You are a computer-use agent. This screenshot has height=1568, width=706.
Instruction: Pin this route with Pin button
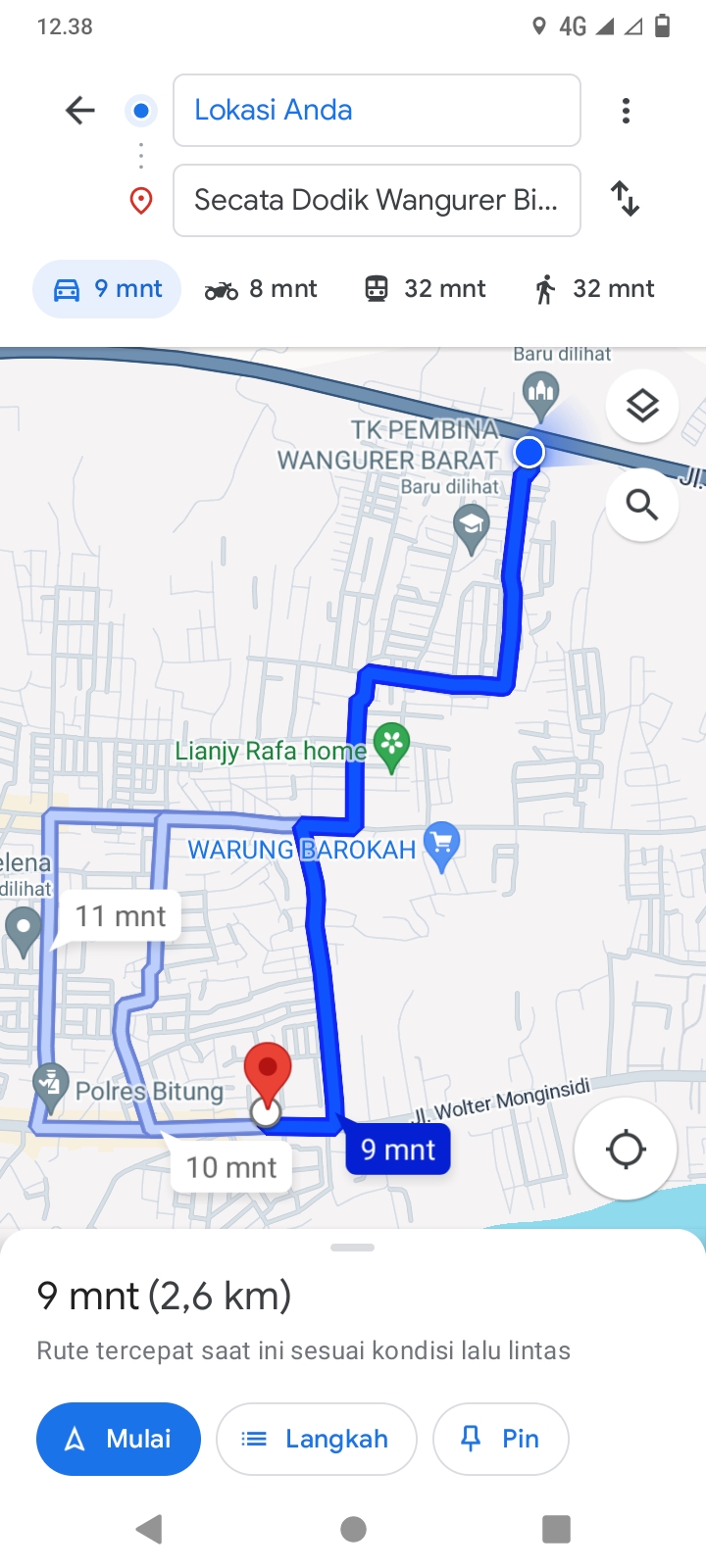tap(501, 1439)
